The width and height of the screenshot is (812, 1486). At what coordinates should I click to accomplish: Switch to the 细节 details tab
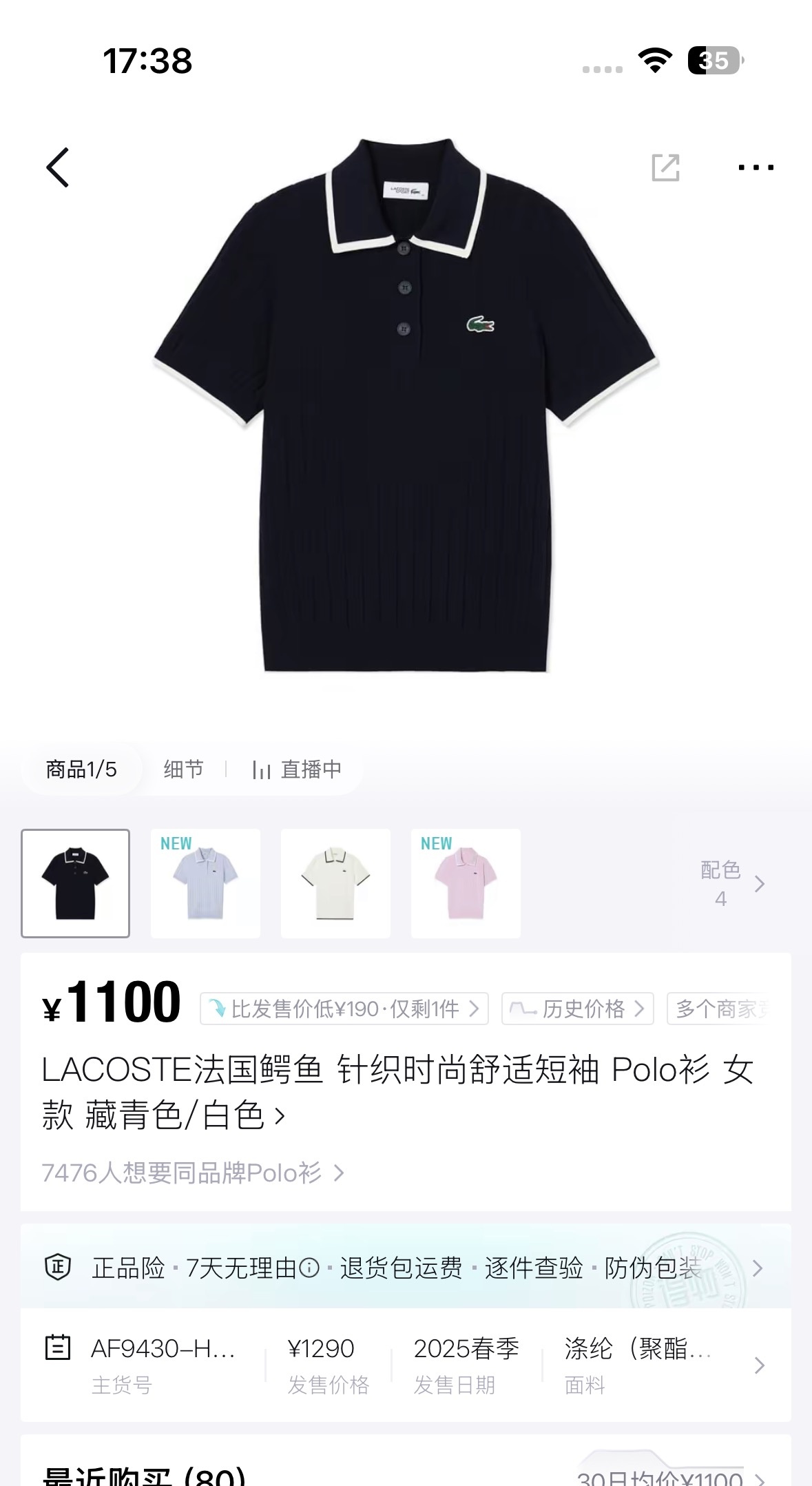click(183, 769)
